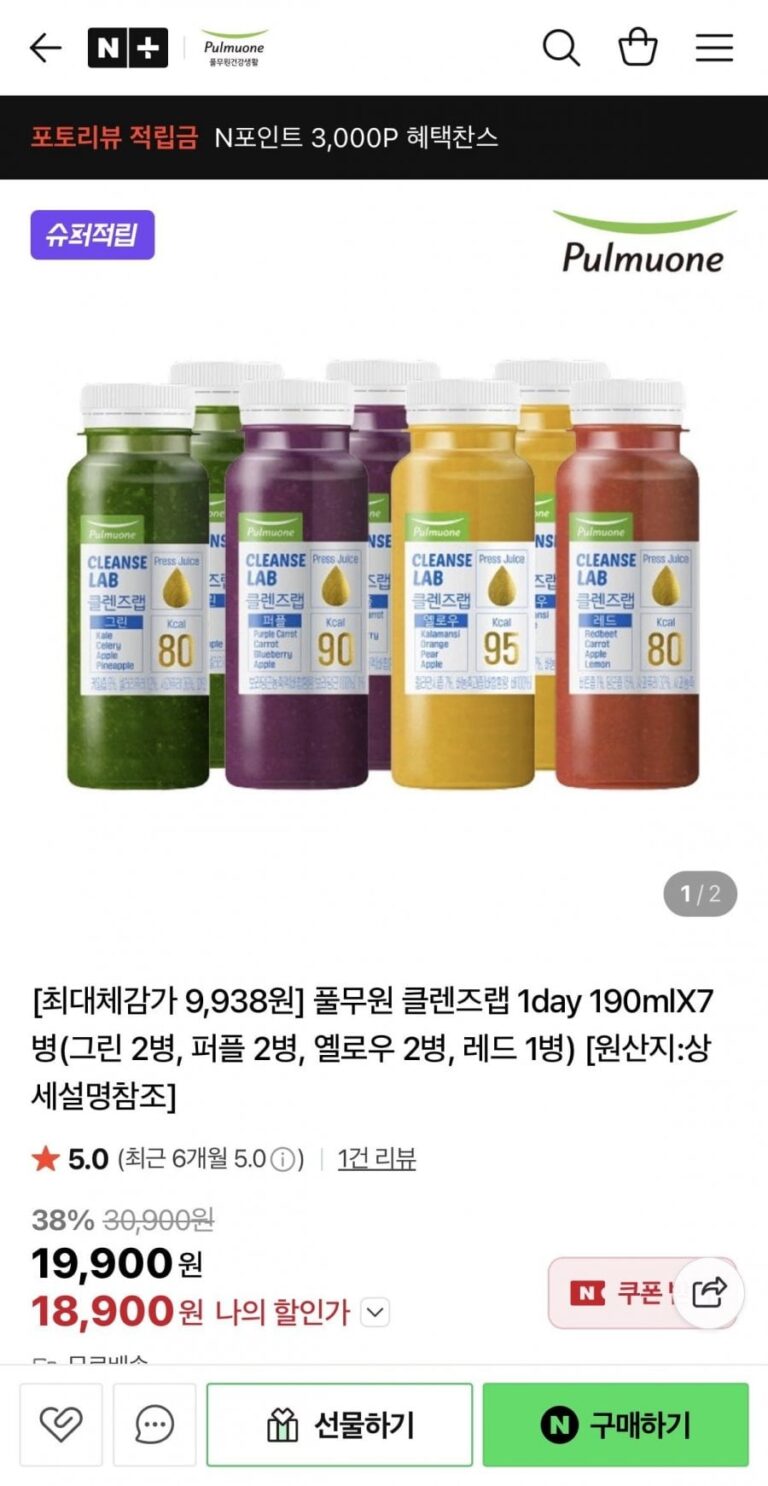Screen dimensions: 768x1486
Task: Open the 1건 리뷰 link
Action: 376,1159
